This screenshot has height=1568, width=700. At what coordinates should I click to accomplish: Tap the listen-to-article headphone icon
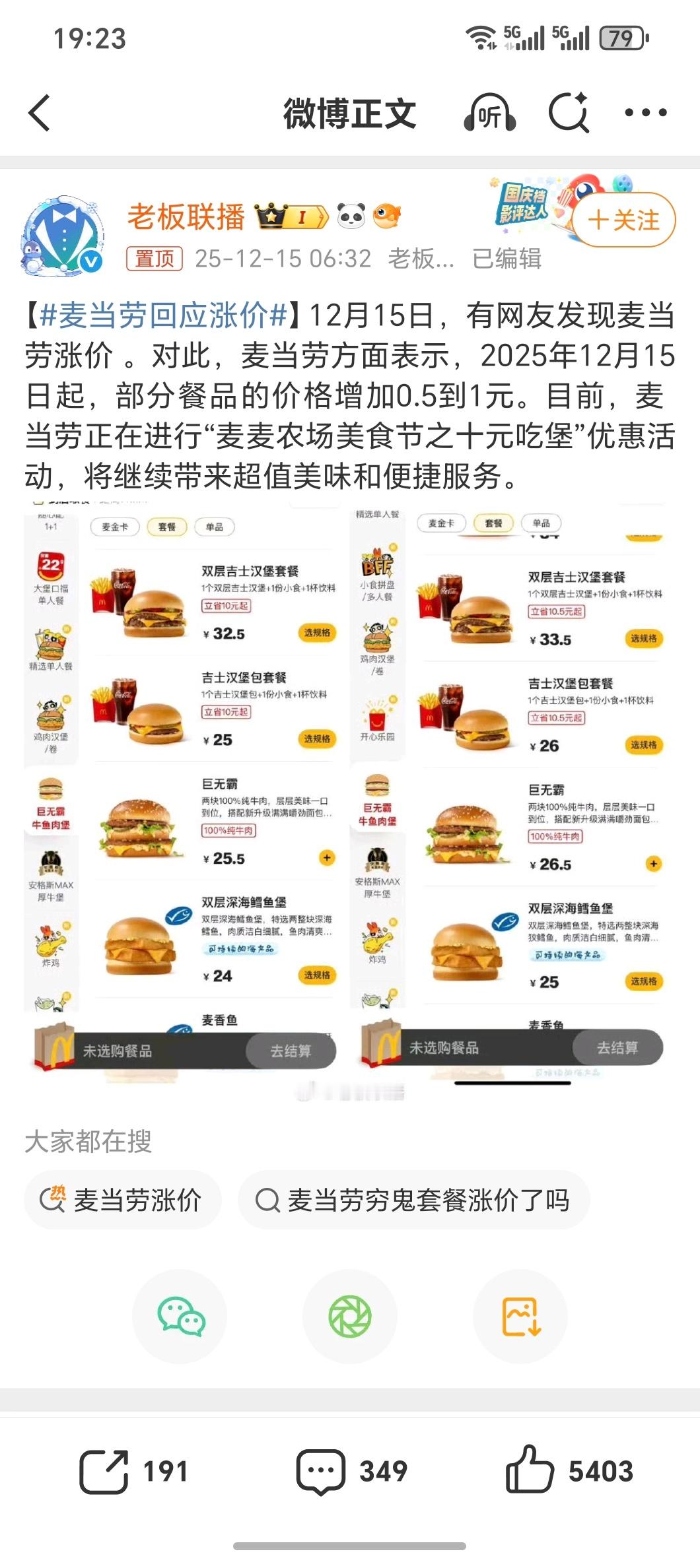493,114
